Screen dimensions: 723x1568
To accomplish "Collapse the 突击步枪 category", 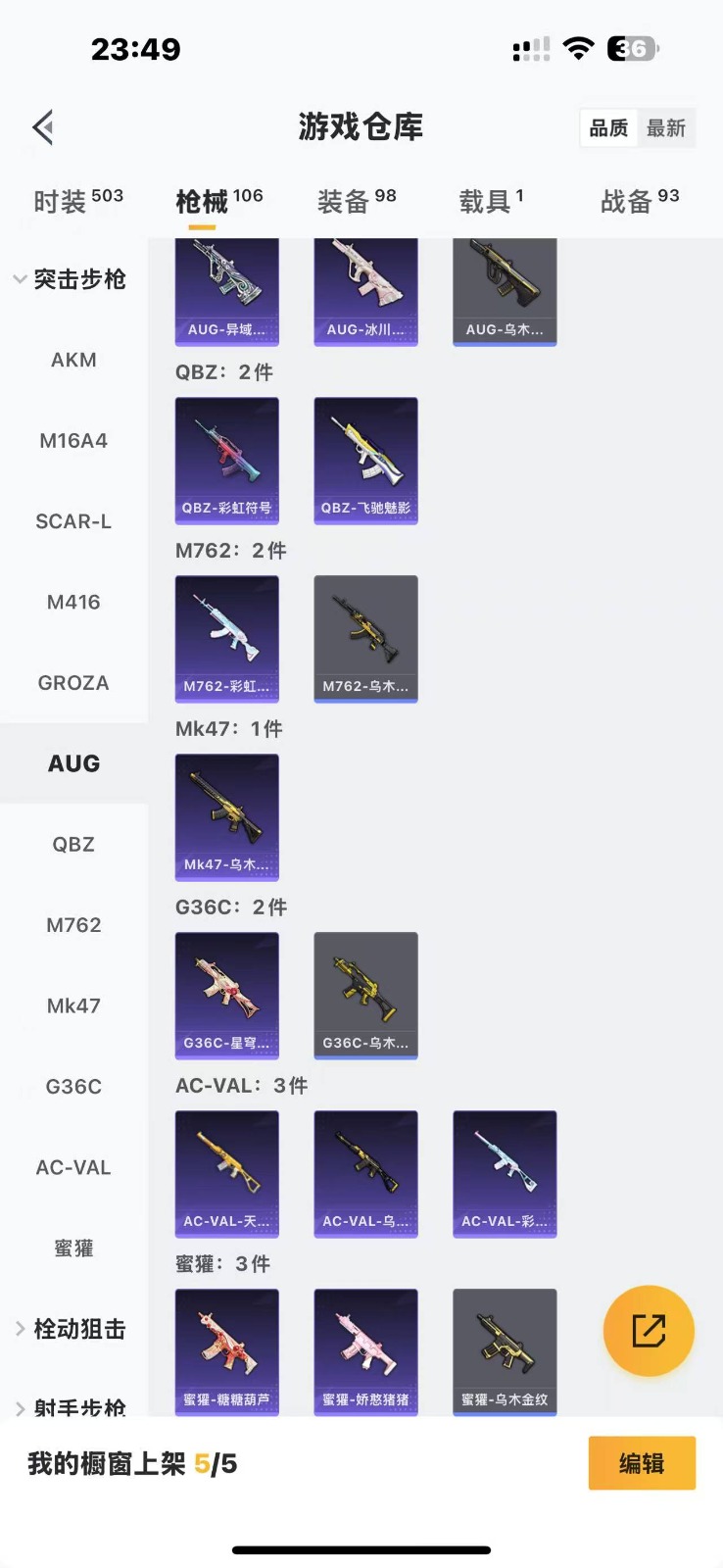I will coord(69,279).
